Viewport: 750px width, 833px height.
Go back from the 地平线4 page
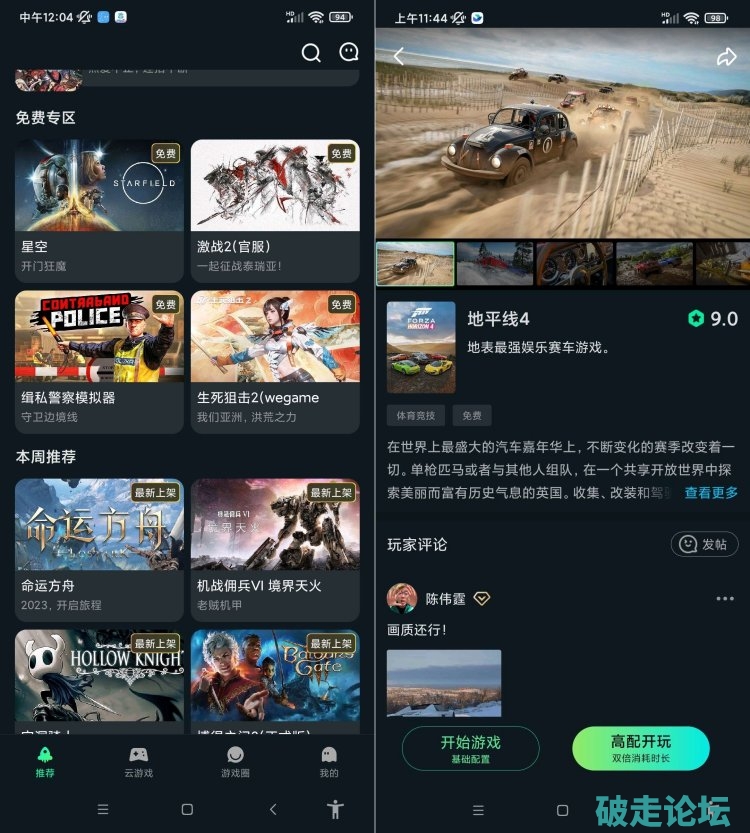tap(399, 57)
